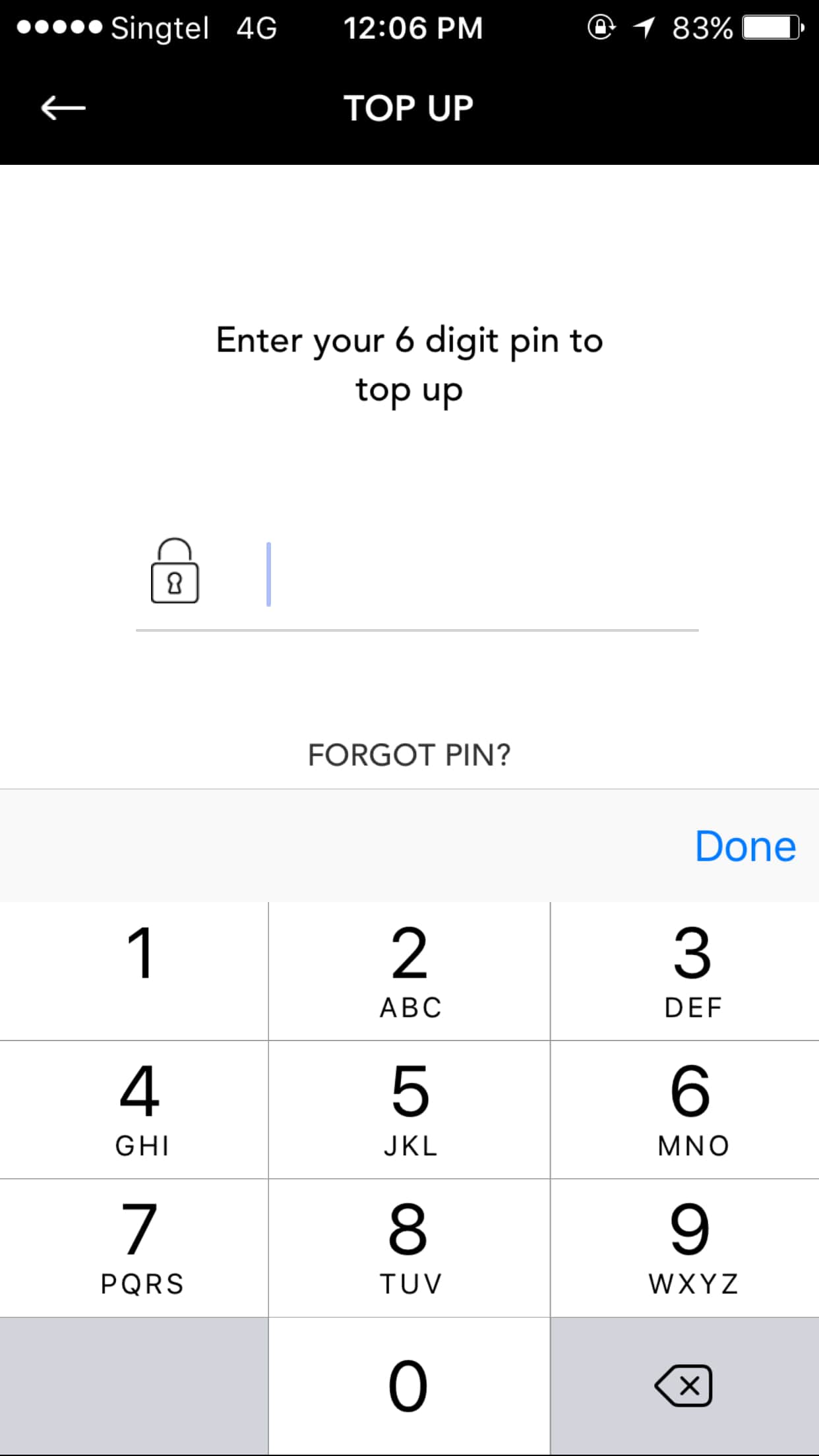The image size is (819, 1456).
Task: Enter digit 3 on the keypad
Action: (x=685, y=971)
